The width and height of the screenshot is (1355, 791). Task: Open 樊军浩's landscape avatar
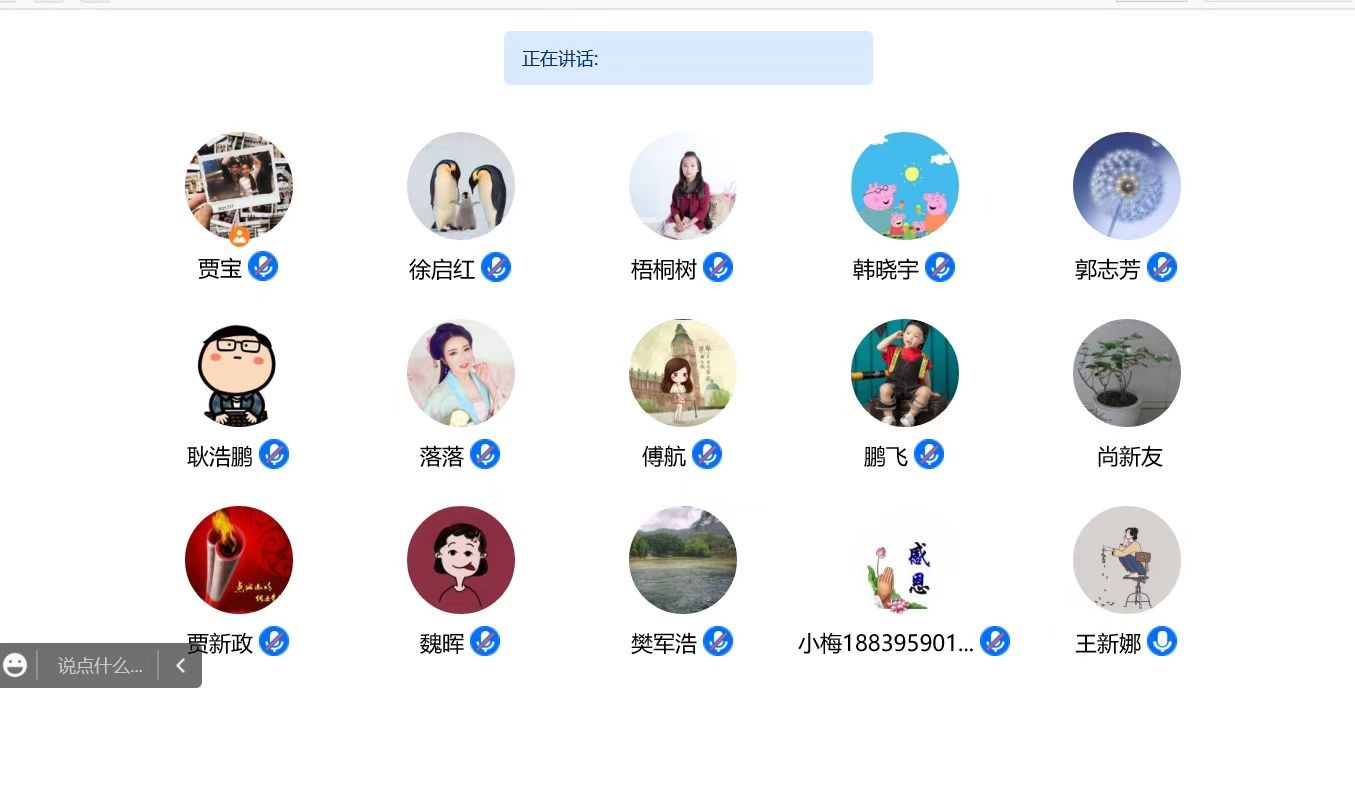tap(683, 560)
